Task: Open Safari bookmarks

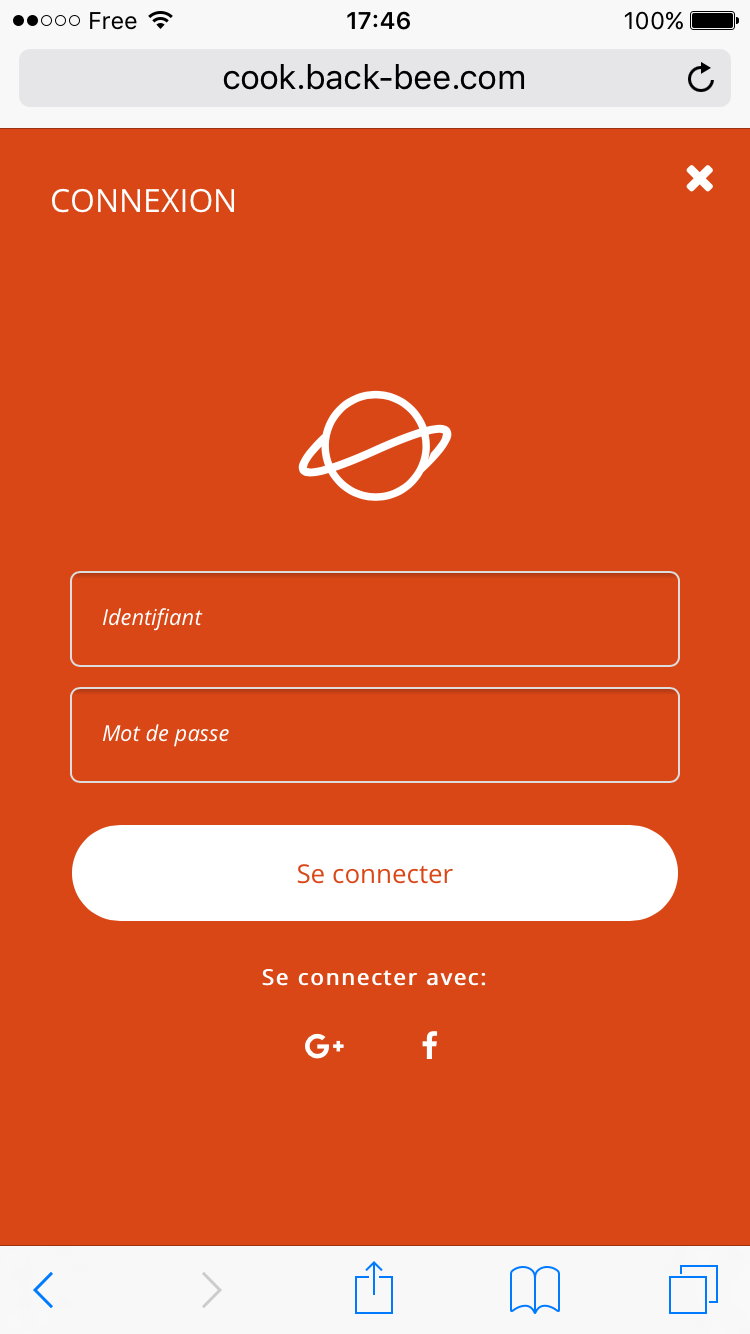Action: [535, 1290]
